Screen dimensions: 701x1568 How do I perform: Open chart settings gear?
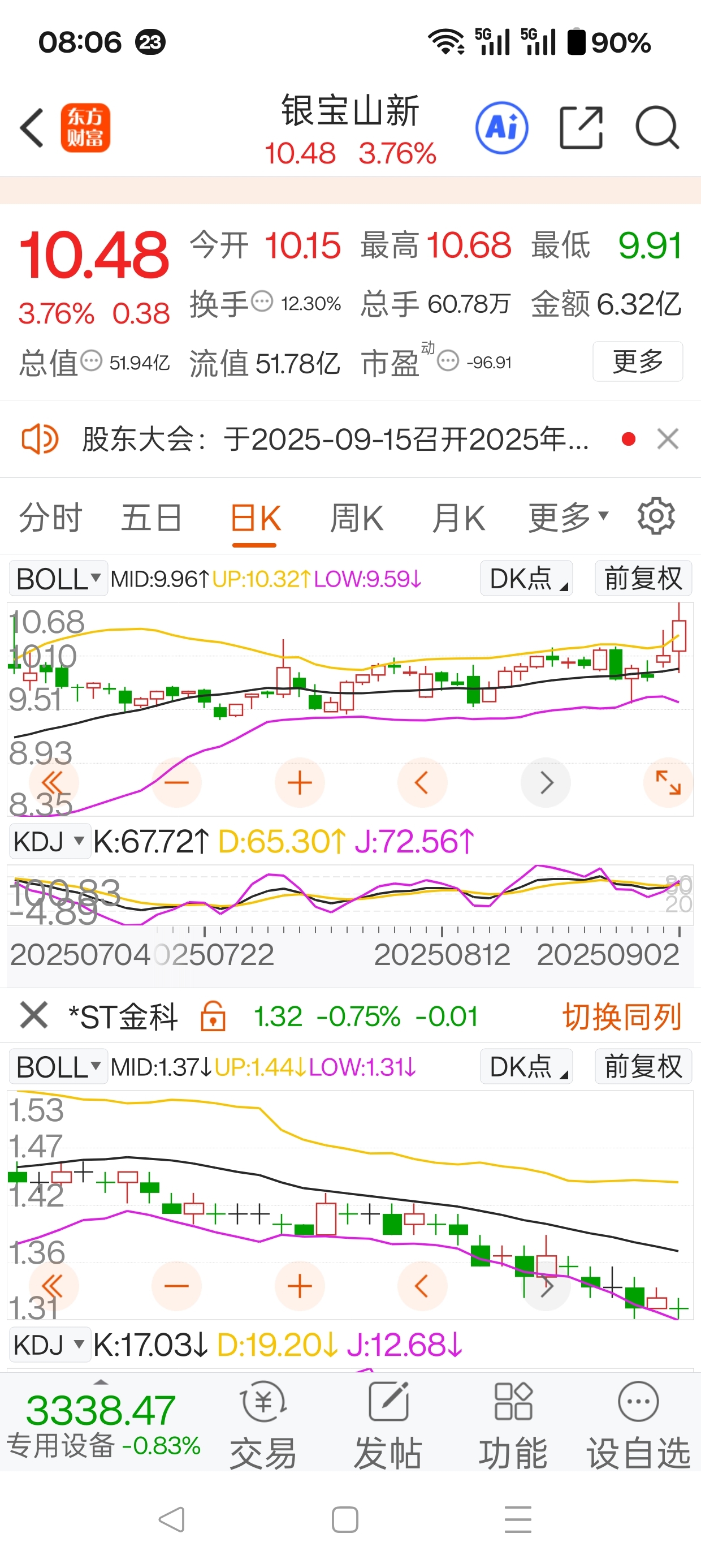656,516
